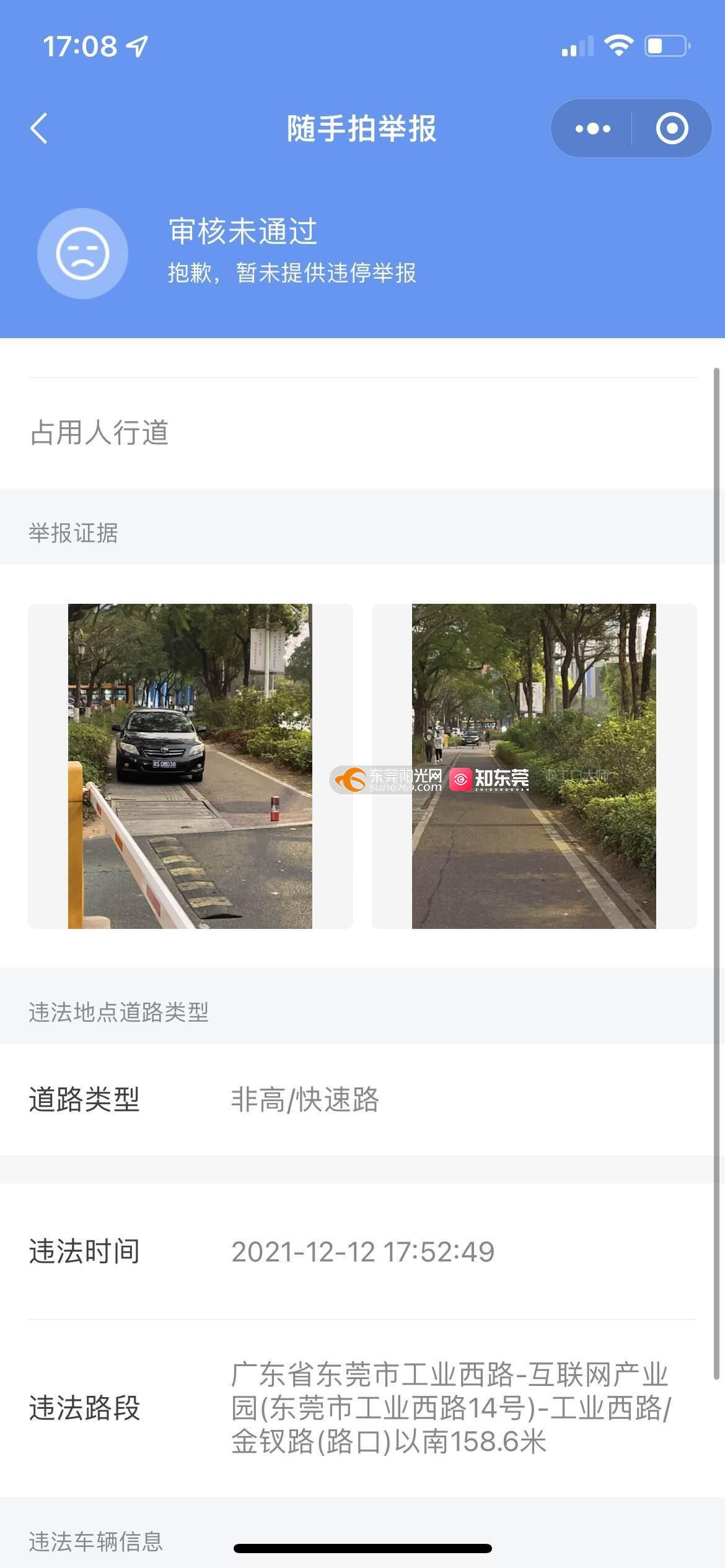Open the mini program more-options menu
This screenshot has width=725, height=1568.
pyautogui.click(x=592, y=129)
